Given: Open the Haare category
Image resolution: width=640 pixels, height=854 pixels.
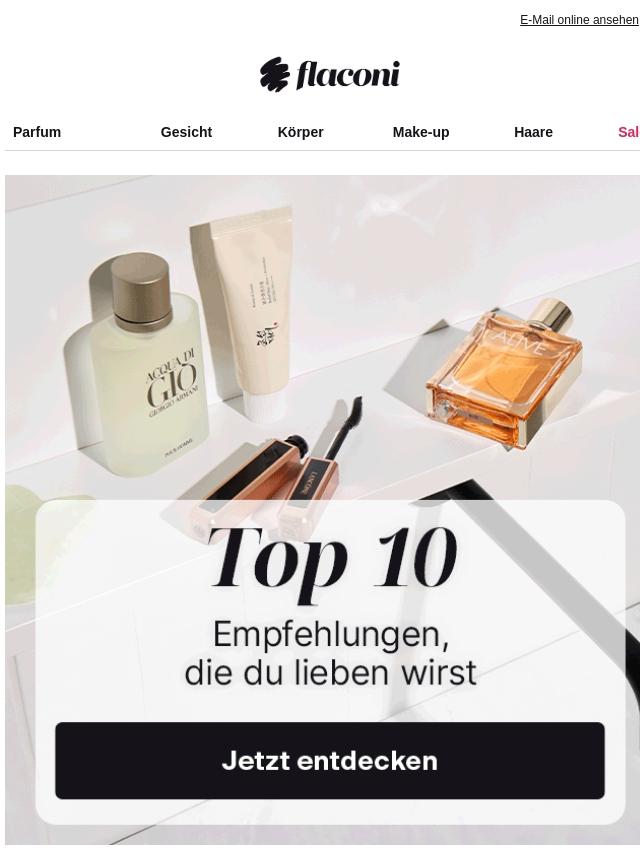Looking at the screenshot, I should click(x=533, y=132).
